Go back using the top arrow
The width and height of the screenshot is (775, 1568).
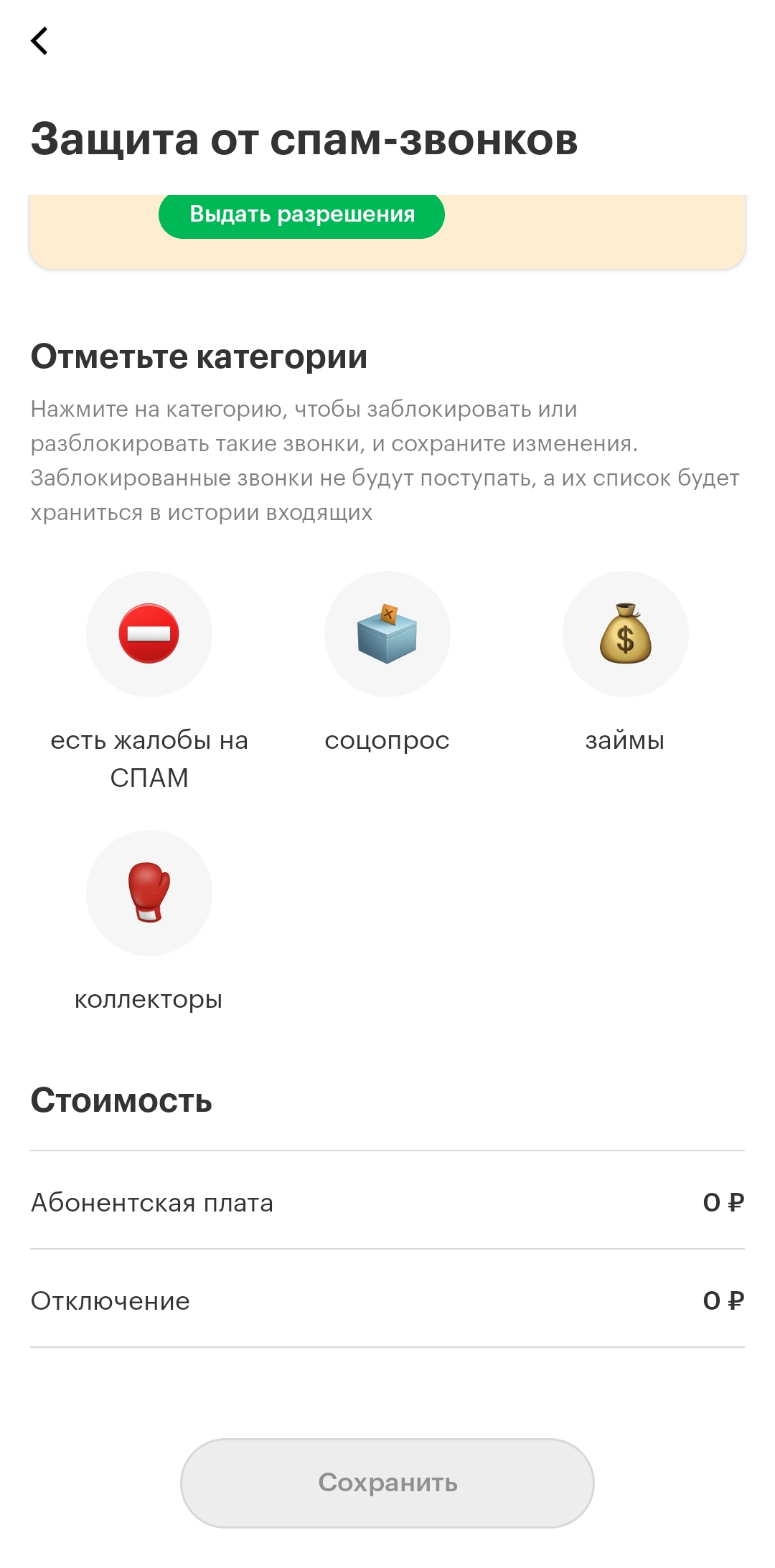coord(40,41)
